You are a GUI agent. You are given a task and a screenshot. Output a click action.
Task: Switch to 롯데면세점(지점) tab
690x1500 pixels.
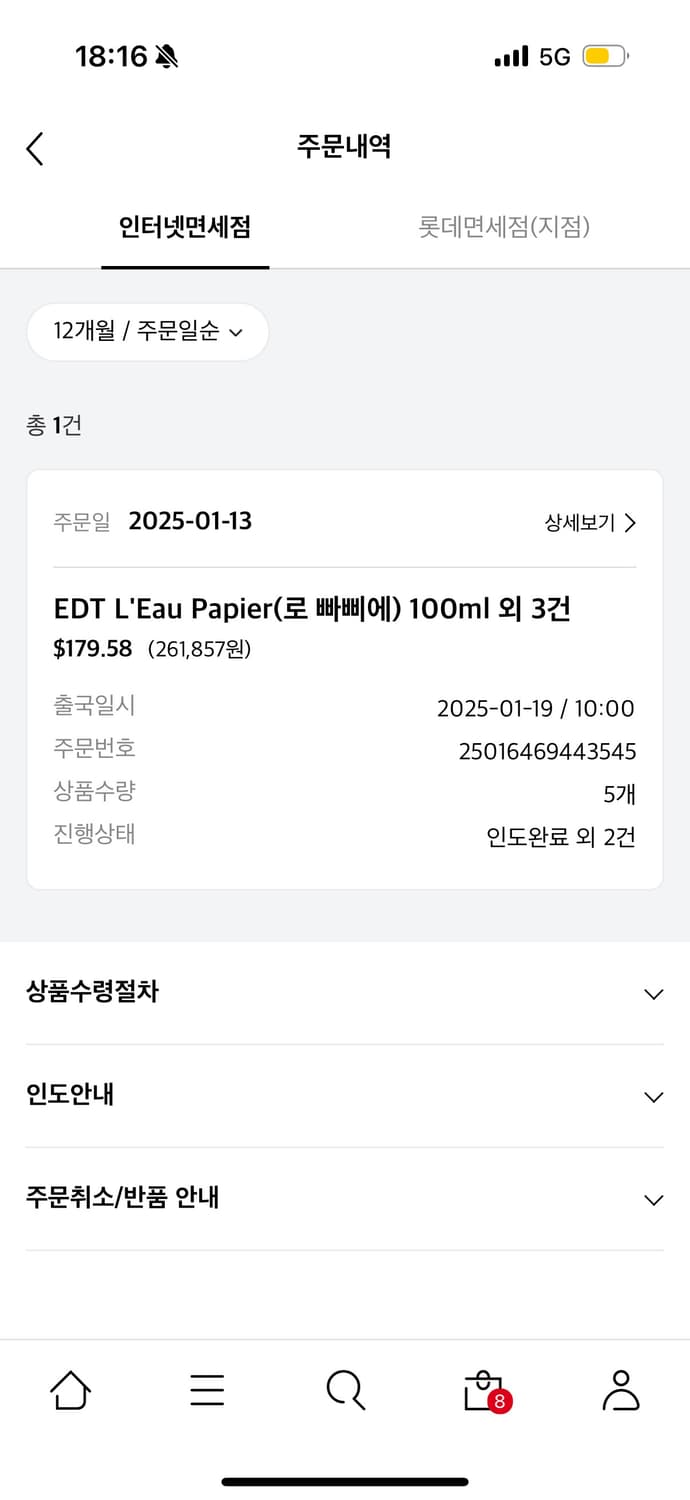[x=504, y=227]
